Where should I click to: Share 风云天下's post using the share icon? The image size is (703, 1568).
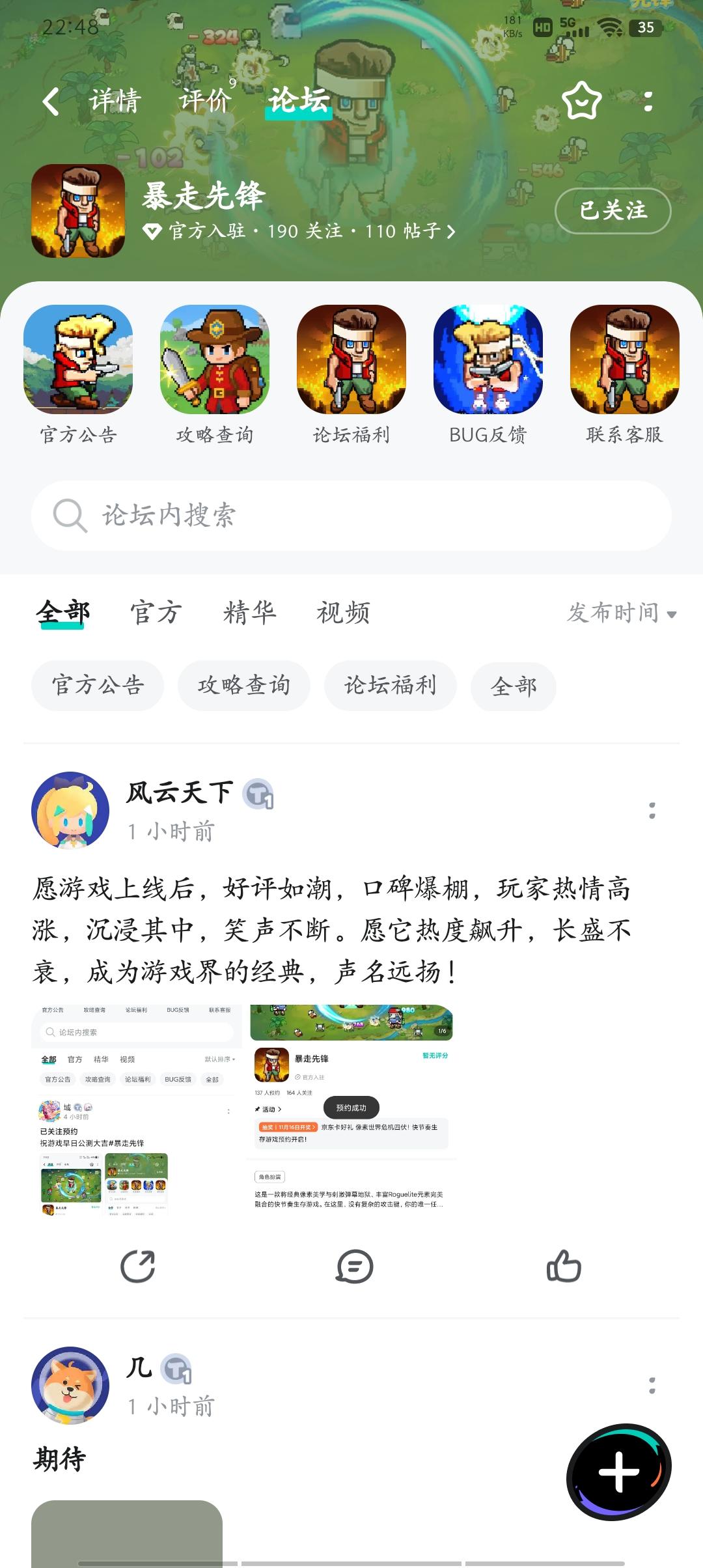[136, 1266]
